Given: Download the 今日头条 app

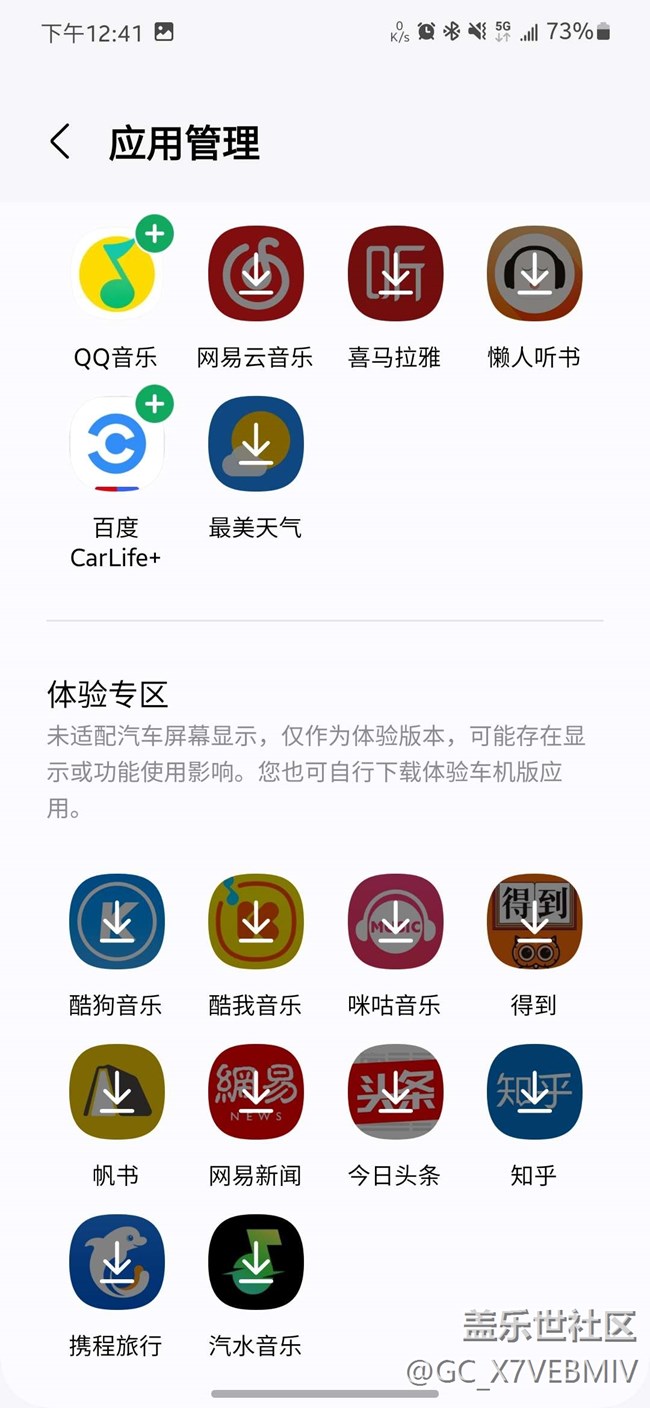Looking at the screenshot, I should tap(395, 1092).
